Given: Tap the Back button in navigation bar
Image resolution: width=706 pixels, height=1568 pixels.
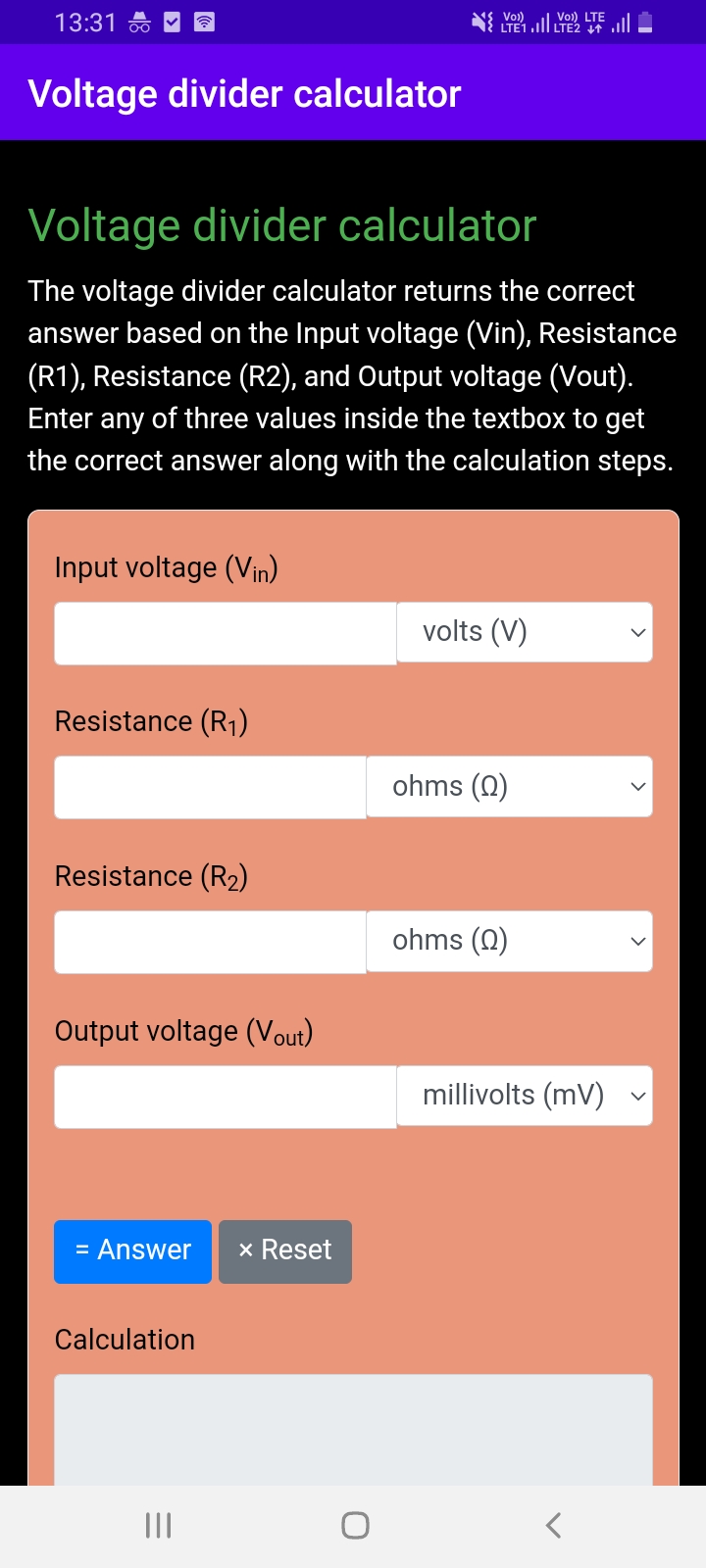Looking at the screenshot, I should click(x=552, y=1525).
